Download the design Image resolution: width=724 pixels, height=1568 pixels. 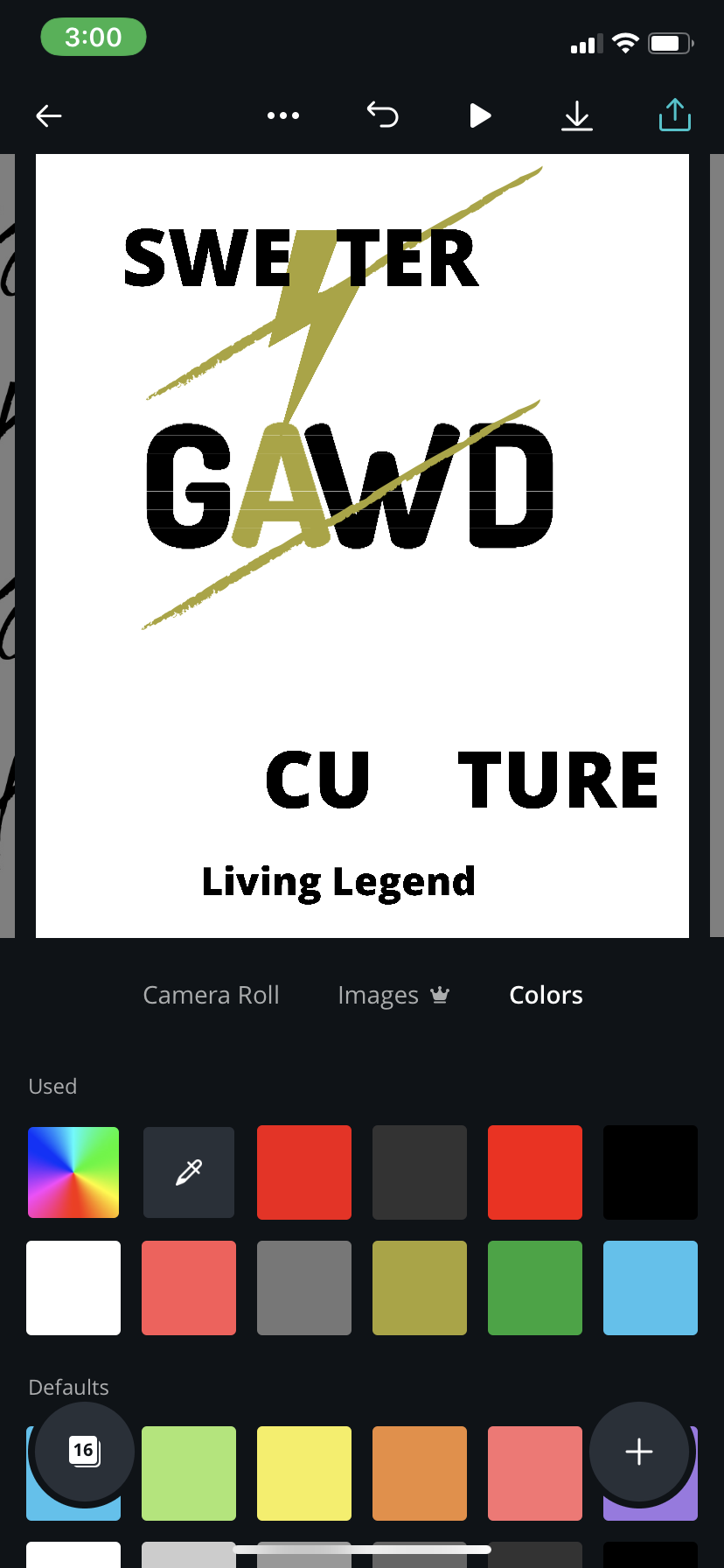[577, 115]
